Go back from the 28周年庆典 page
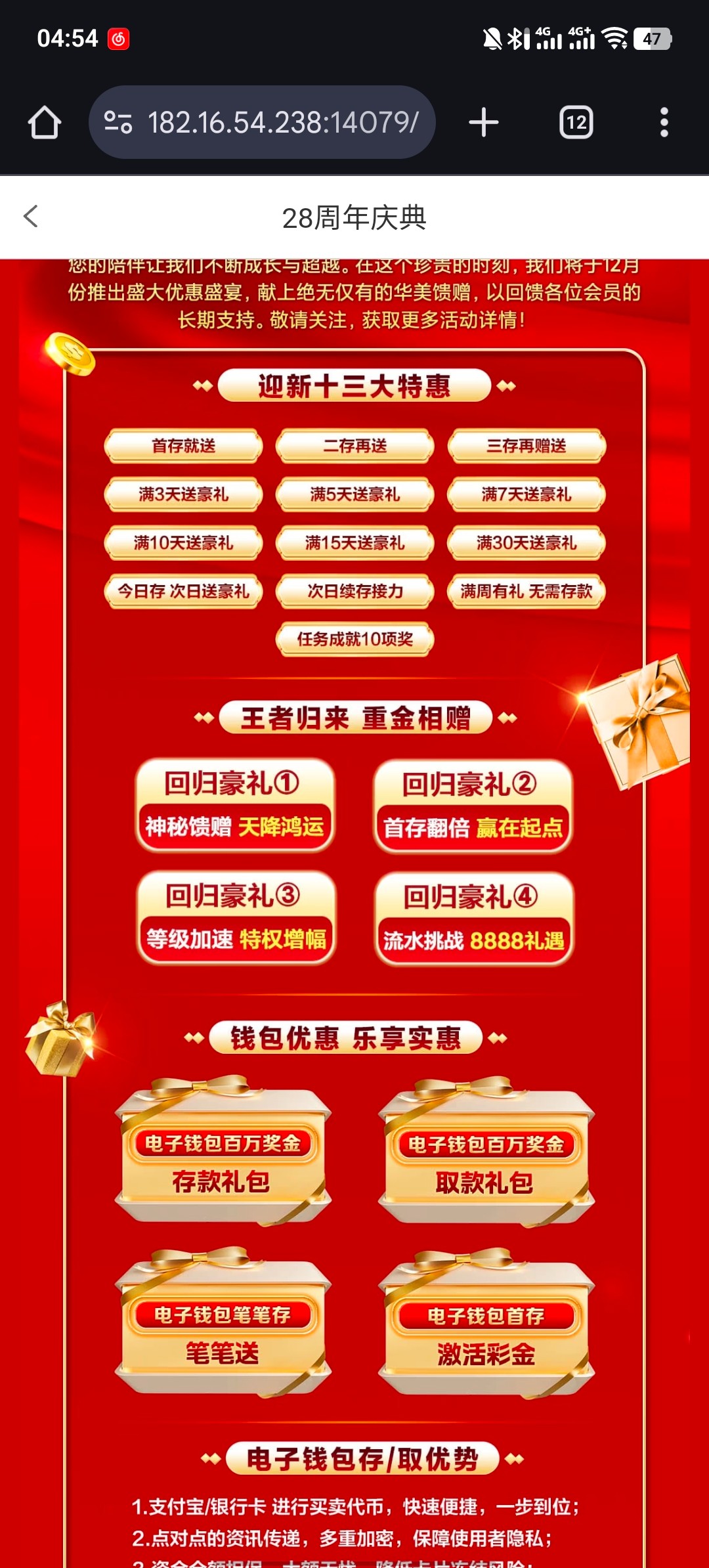The width and height of the screenshot is (709, 1568). point(31,216)
